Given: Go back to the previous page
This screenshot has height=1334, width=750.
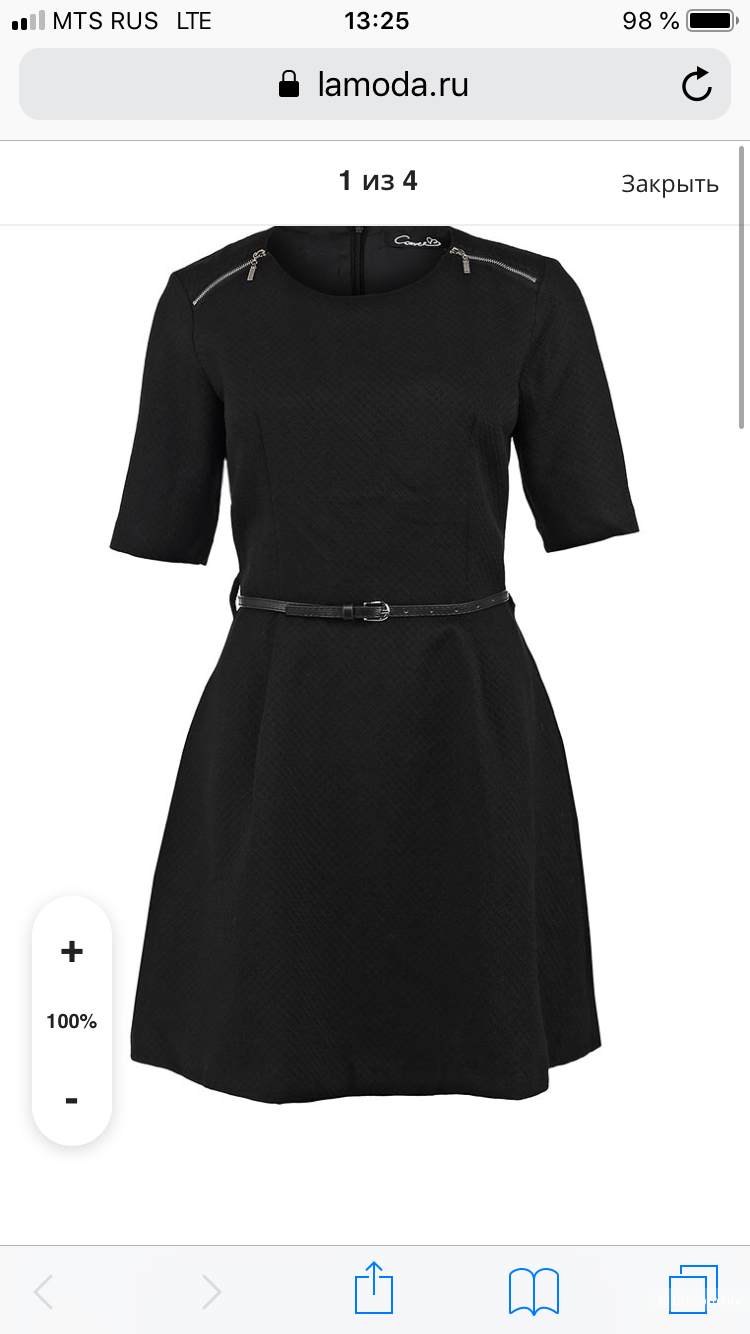Looking at the screenshot, I should click(44, 1292).
